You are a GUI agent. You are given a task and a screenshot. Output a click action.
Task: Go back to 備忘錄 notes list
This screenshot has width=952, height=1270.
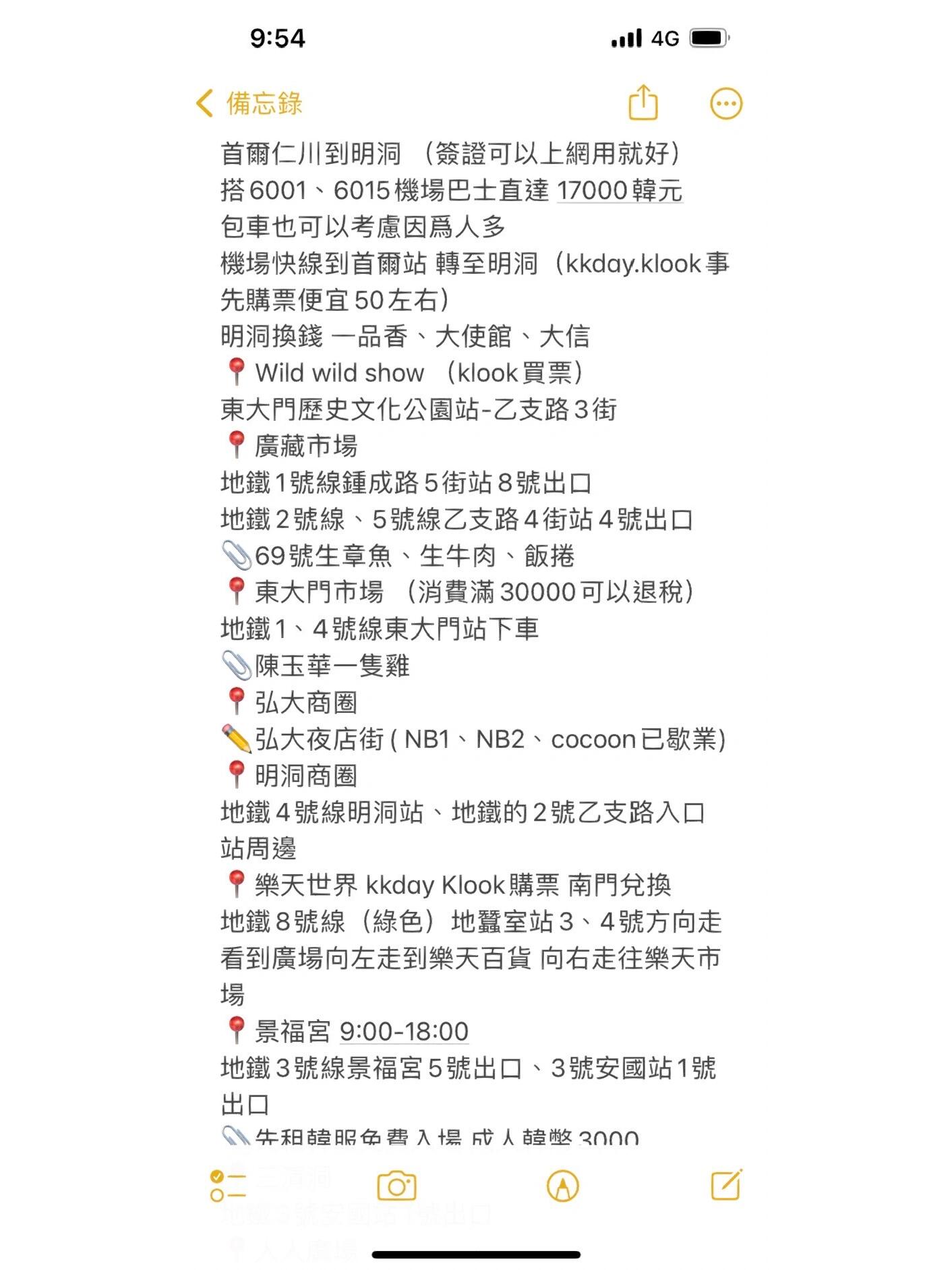click(249, 104)
